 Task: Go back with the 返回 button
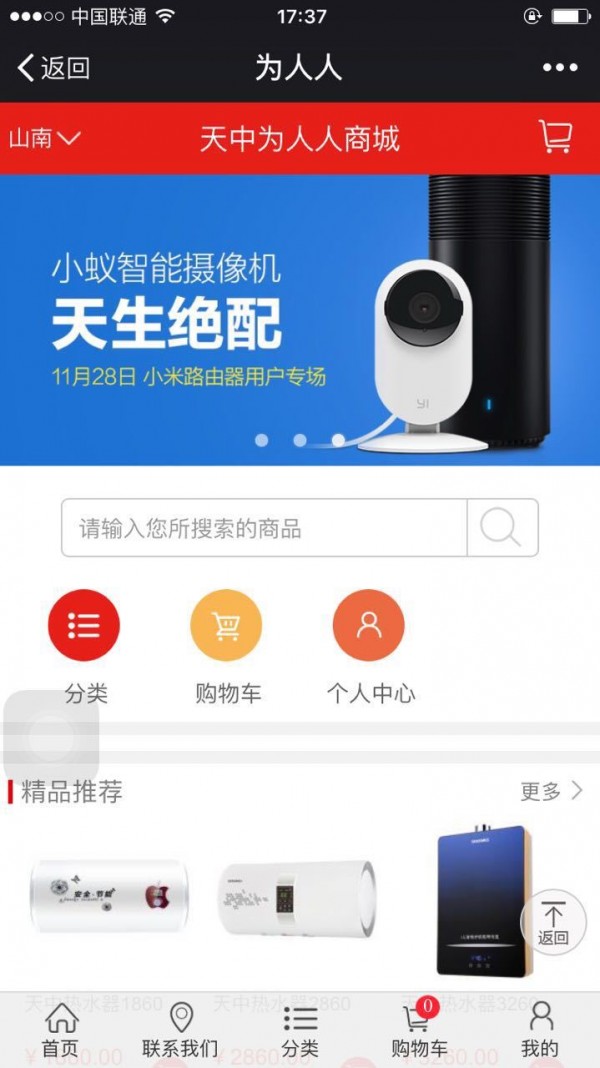click(54, 68)
